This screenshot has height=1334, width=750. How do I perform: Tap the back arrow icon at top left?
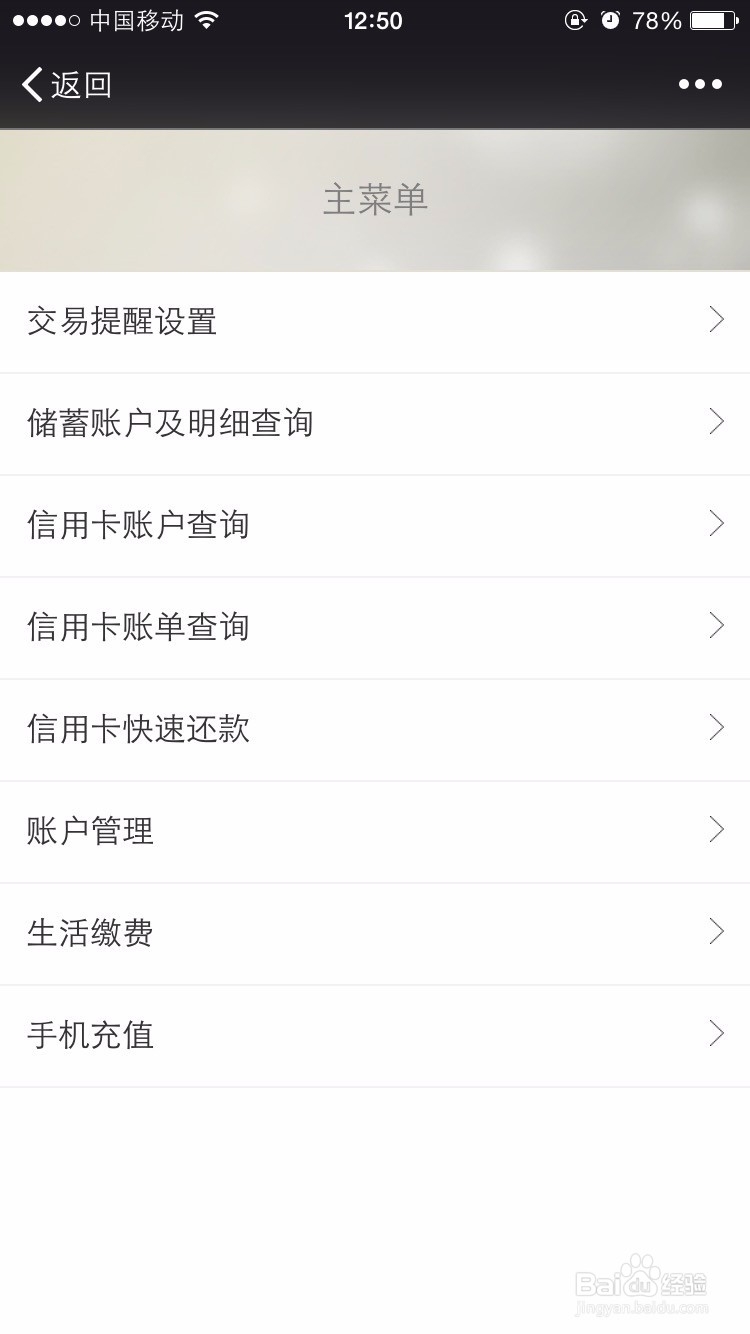pos(30,84)
